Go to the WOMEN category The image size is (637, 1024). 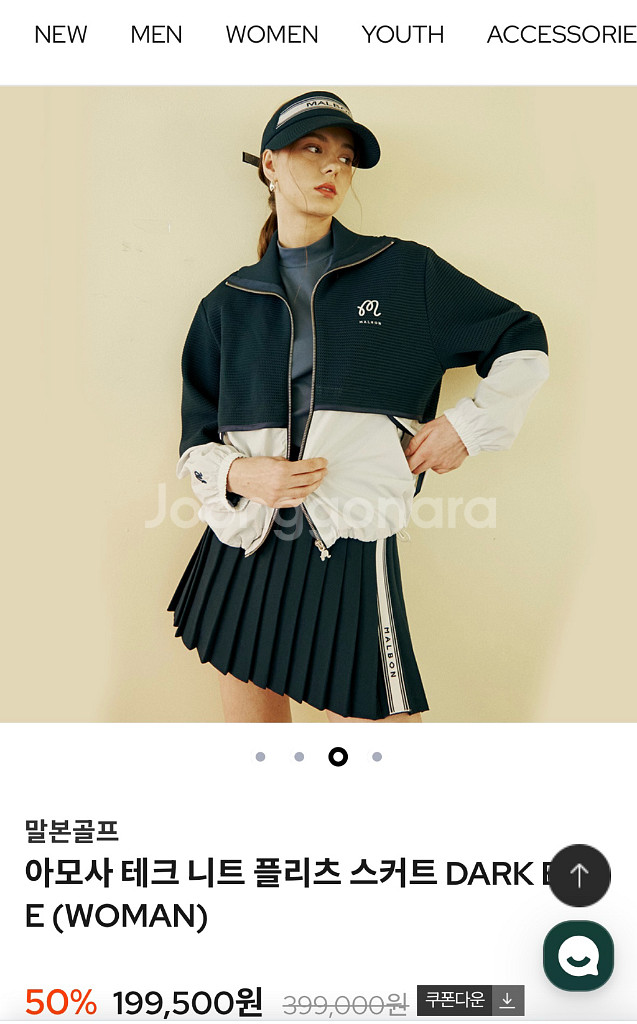tap(271, 35)
